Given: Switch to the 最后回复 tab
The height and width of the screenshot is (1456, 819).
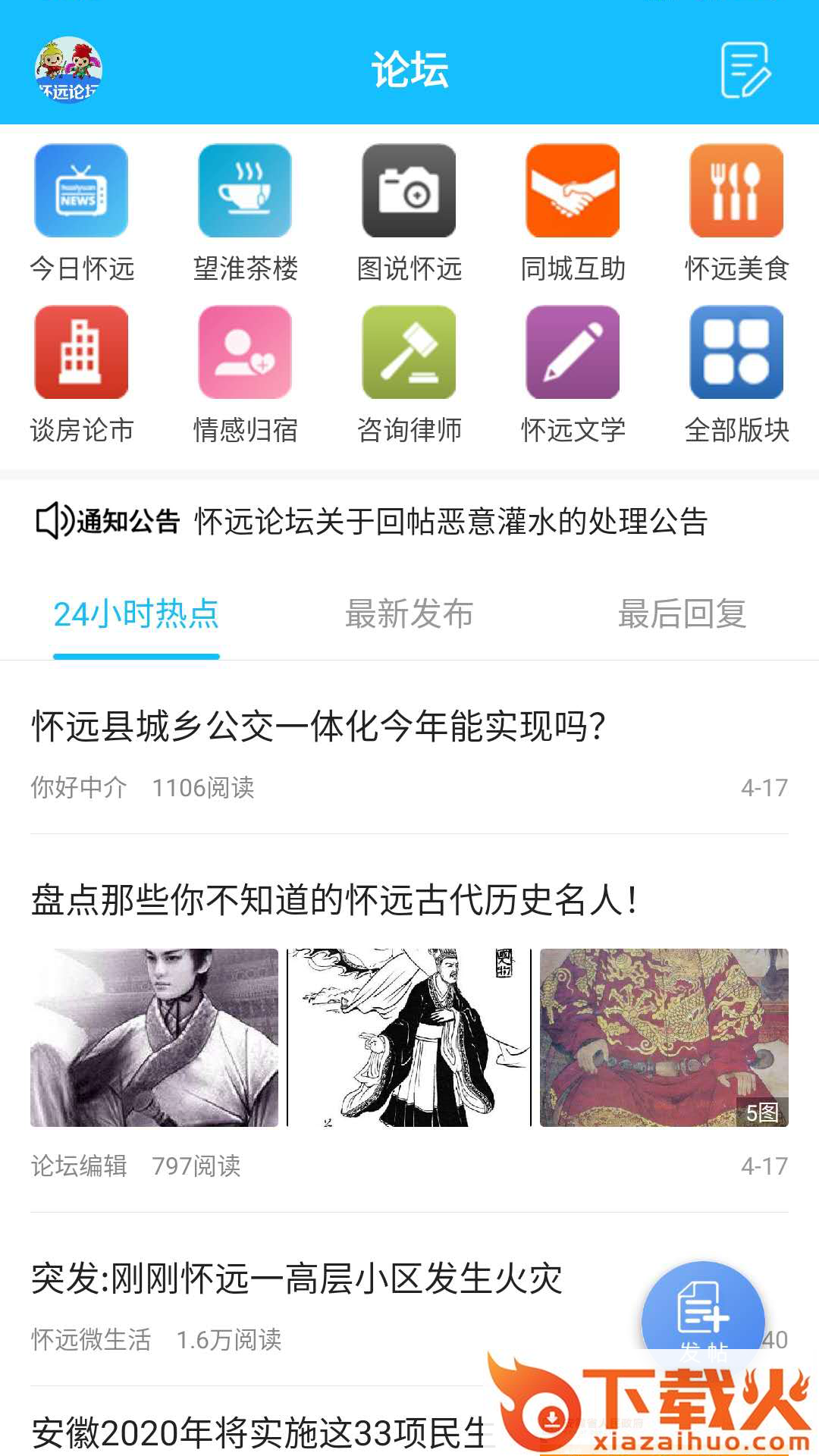Looking at the screenshot, I should [682, 614].
